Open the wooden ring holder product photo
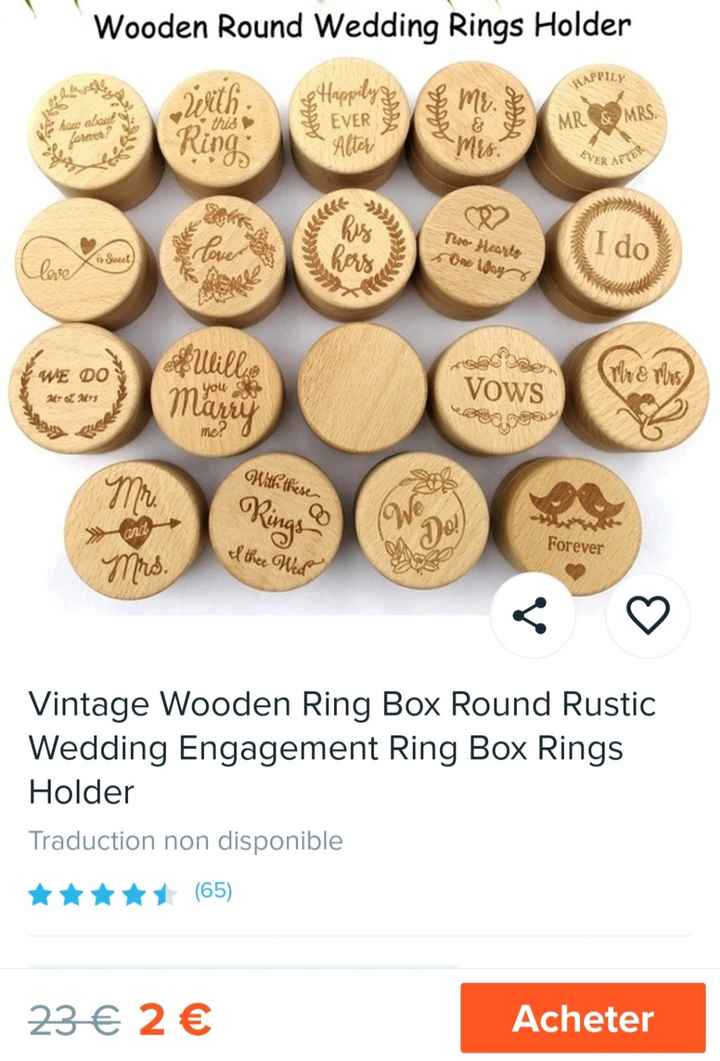720x1061 pixels. 360,320
